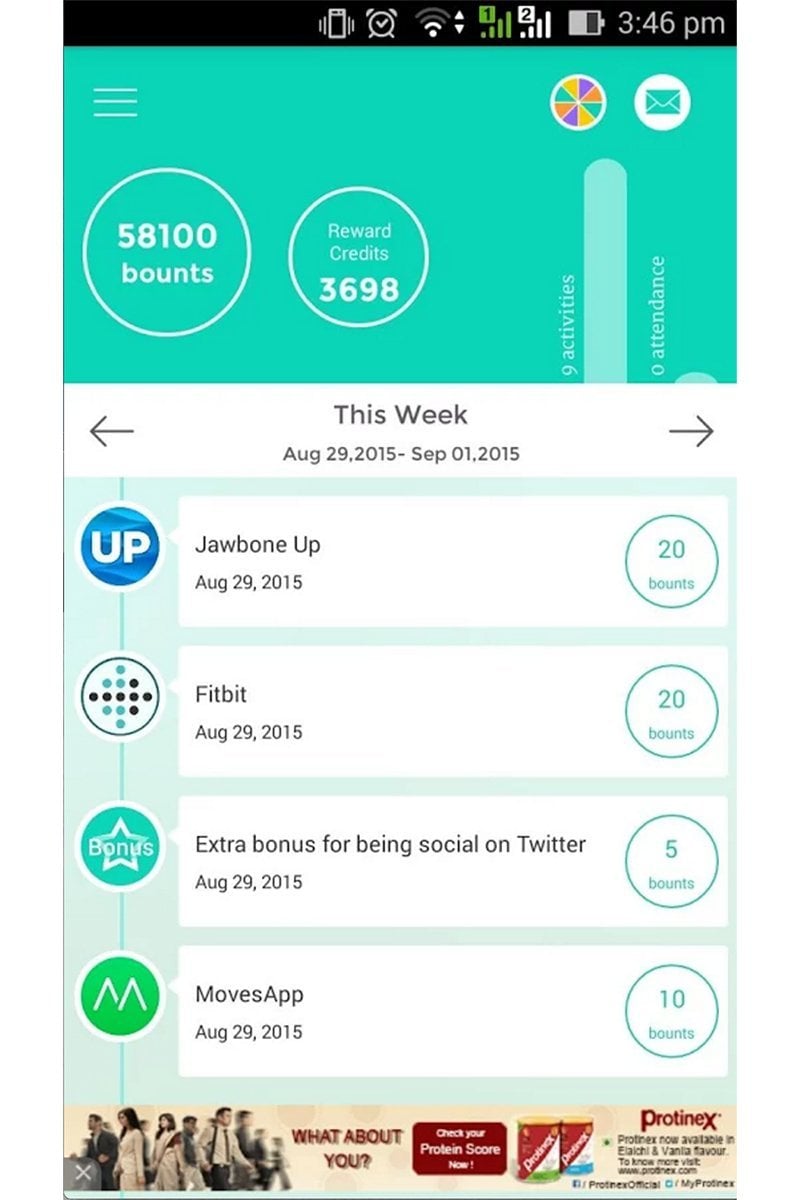
Task: View Reward Credits balance
Action: click(x=358, y=257)
